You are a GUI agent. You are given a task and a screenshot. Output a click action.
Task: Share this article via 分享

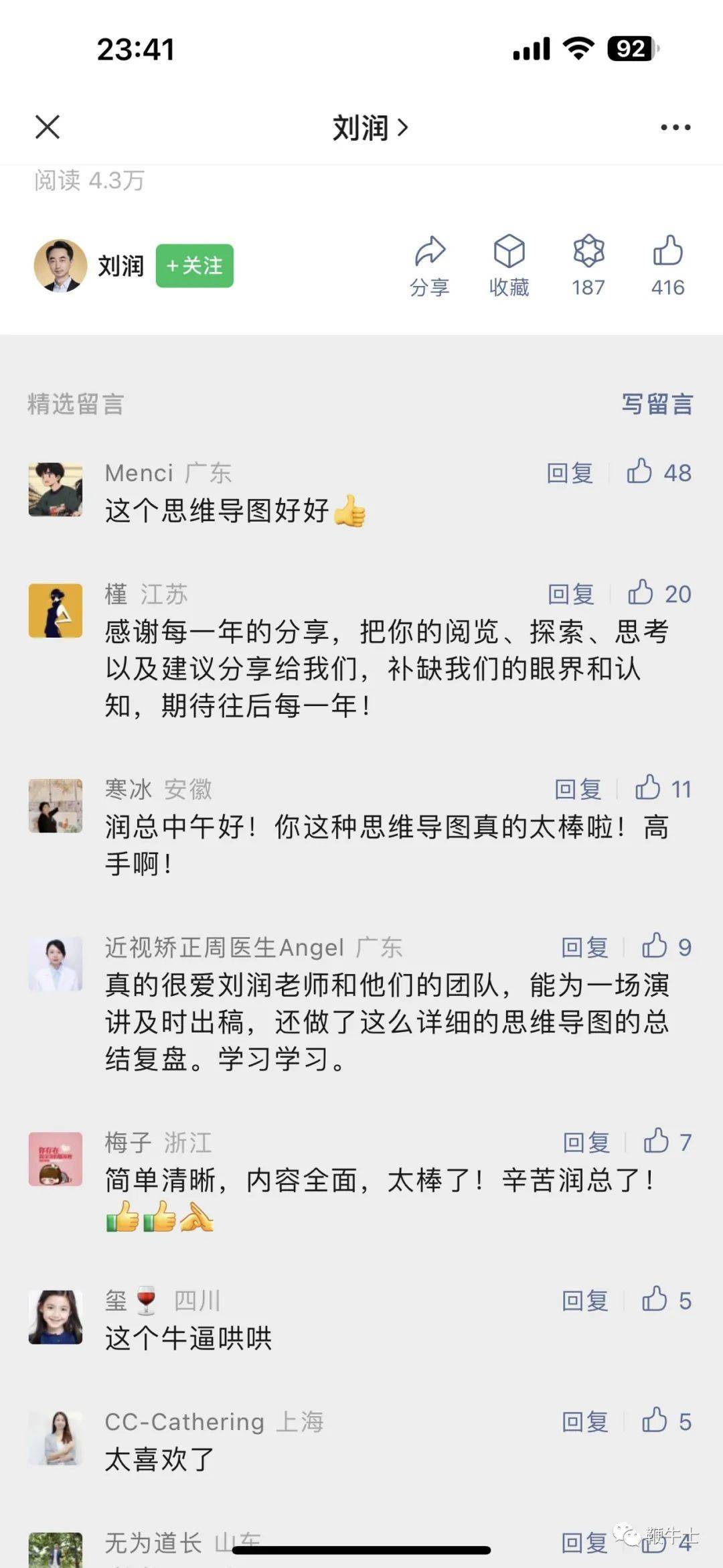click(x=429, y=266)
